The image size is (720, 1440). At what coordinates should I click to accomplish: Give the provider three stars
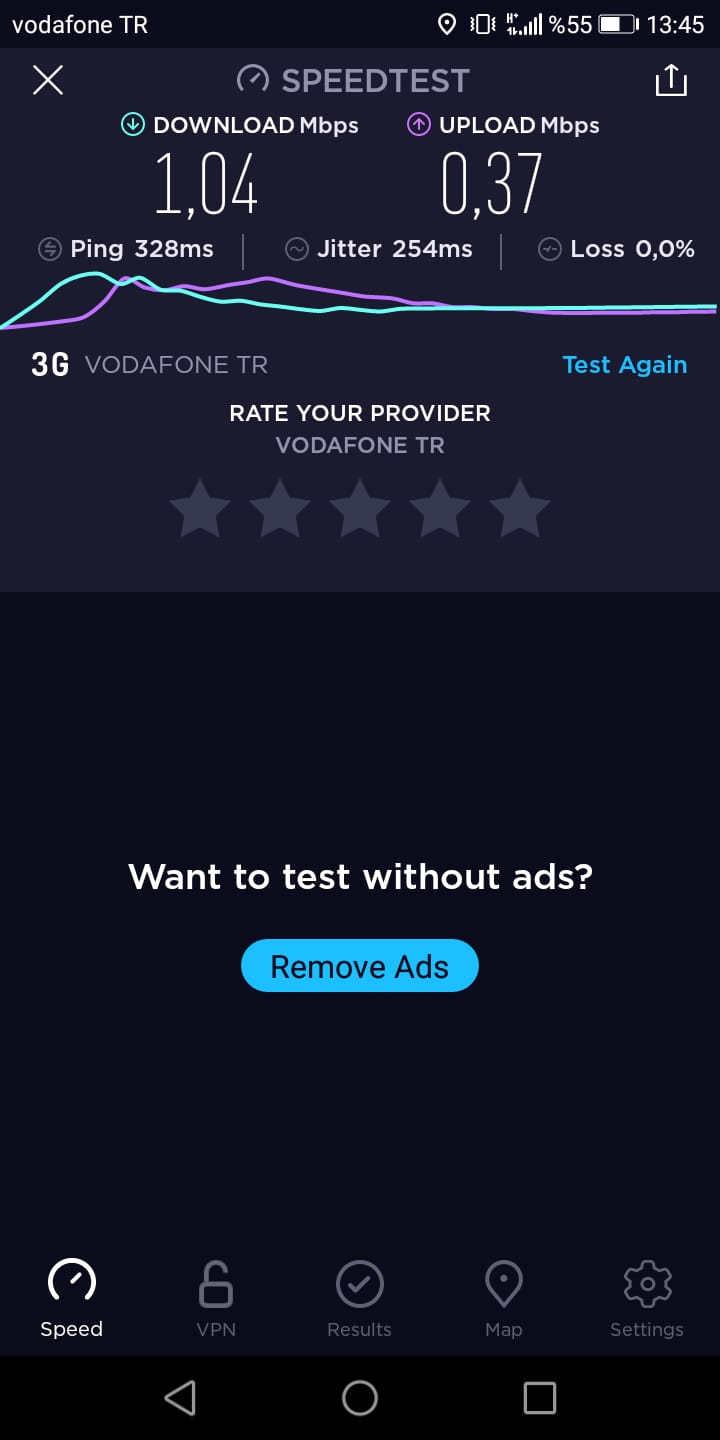coord(360,509)
